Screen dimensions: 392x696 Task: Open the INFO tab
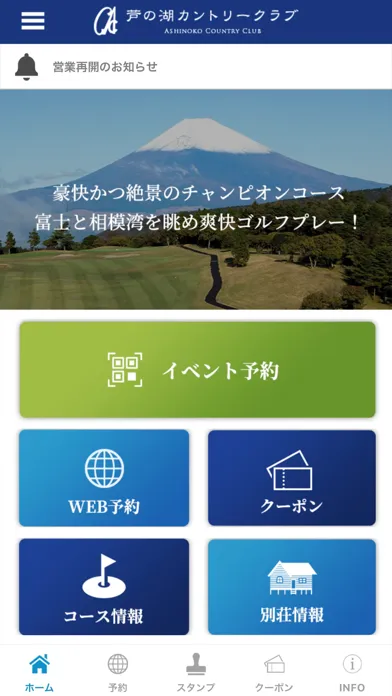352,672
